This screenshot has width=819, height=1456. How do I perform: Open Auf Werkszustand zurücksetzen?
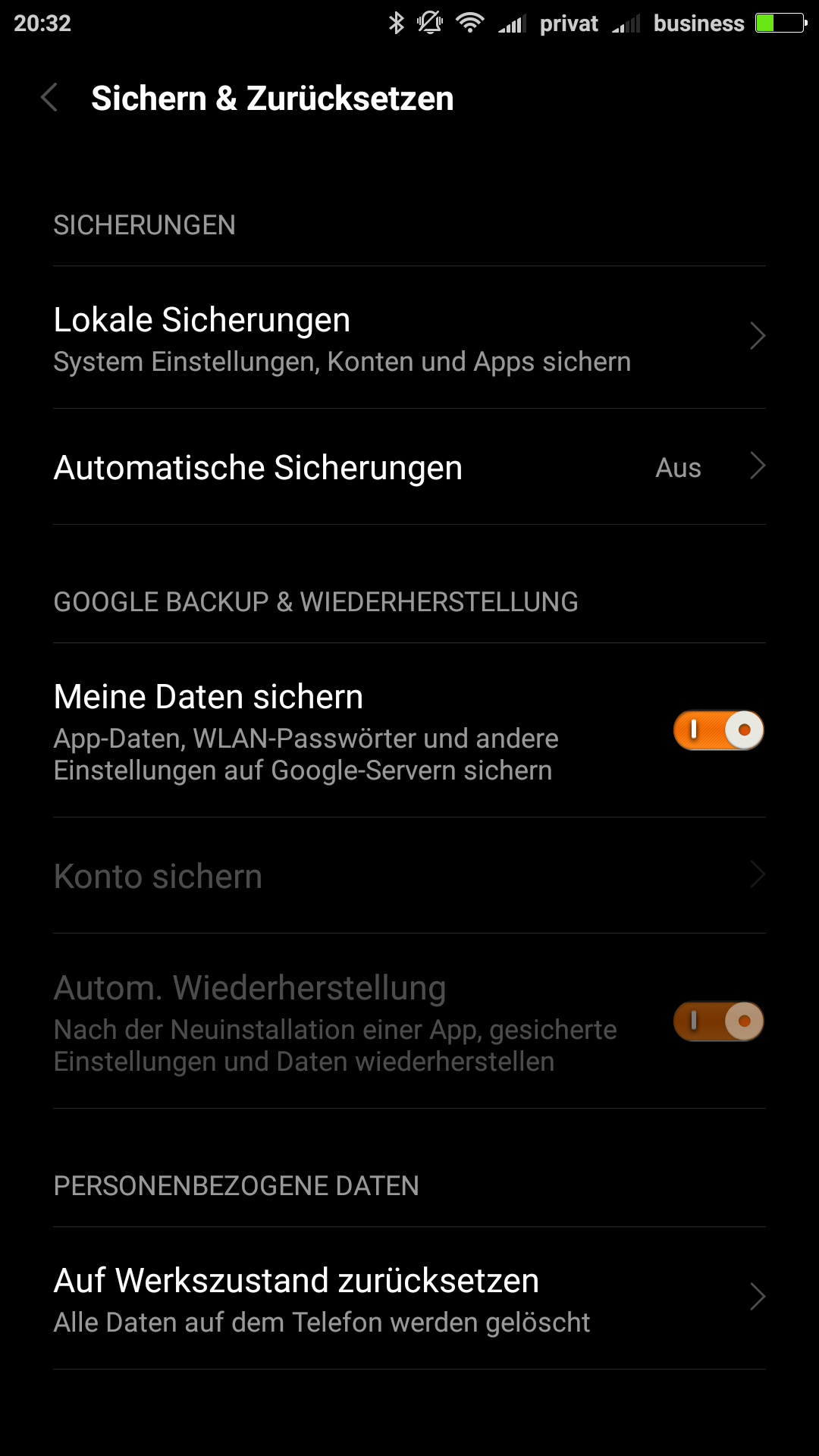coord(409,1298)
